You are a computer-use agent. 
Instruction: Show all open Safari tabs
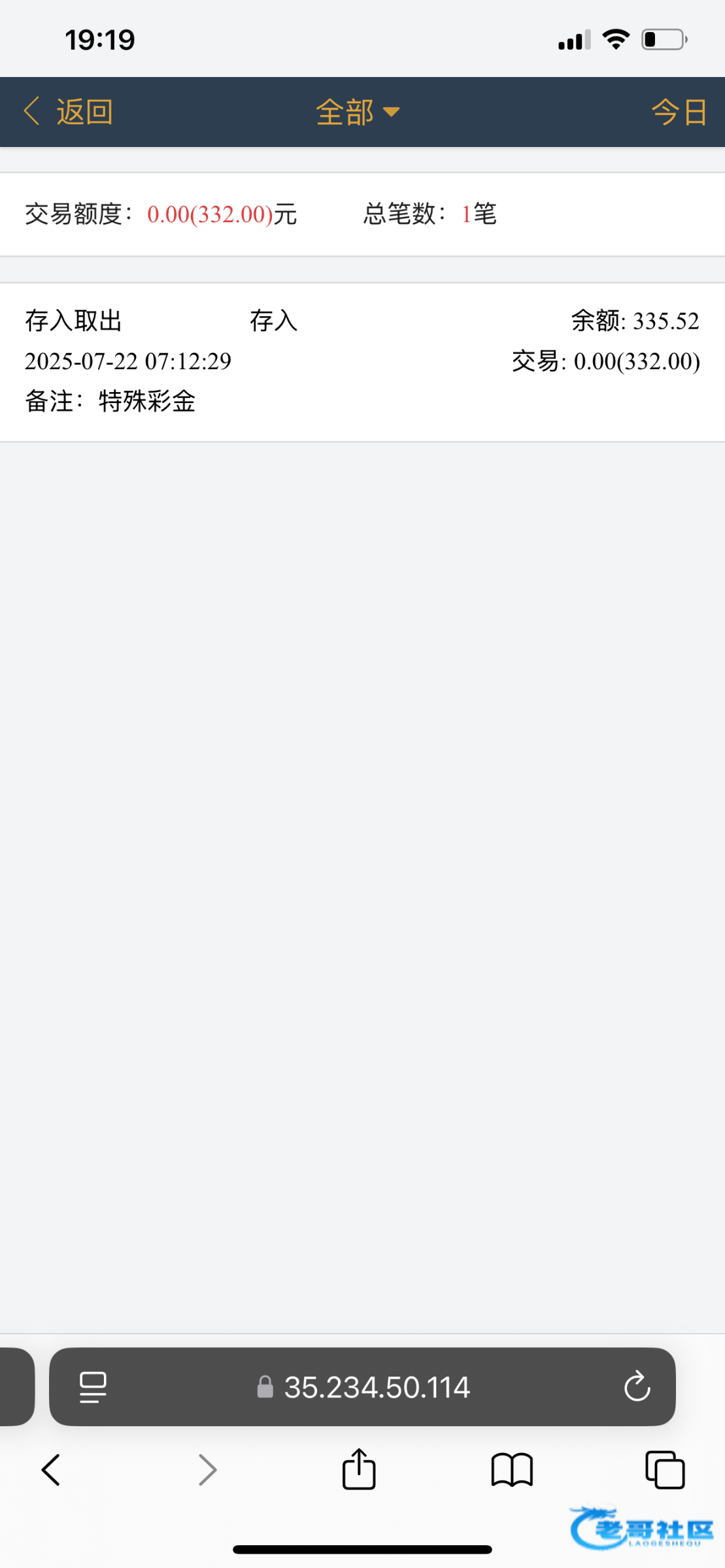tap(665, 1470)
